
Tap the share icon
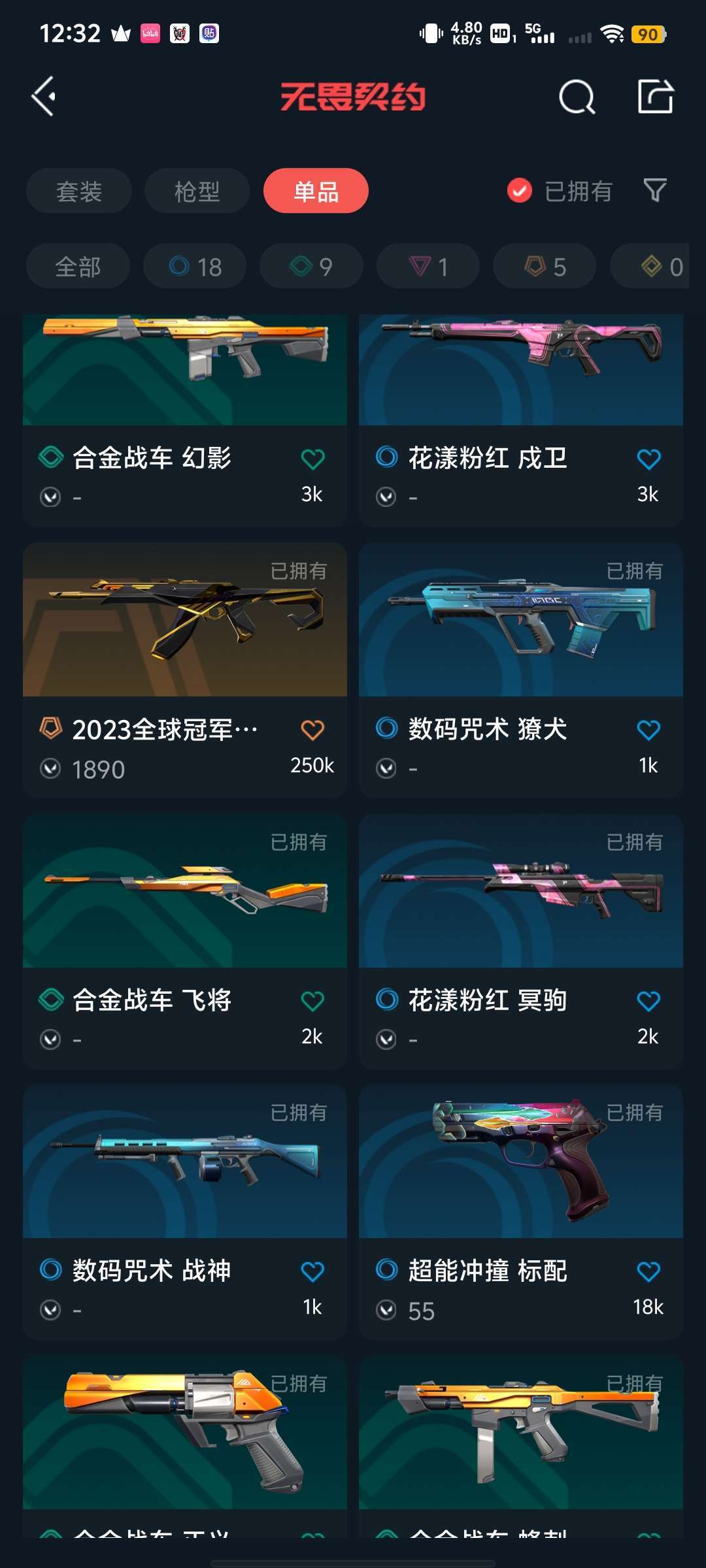pos(655,97)
